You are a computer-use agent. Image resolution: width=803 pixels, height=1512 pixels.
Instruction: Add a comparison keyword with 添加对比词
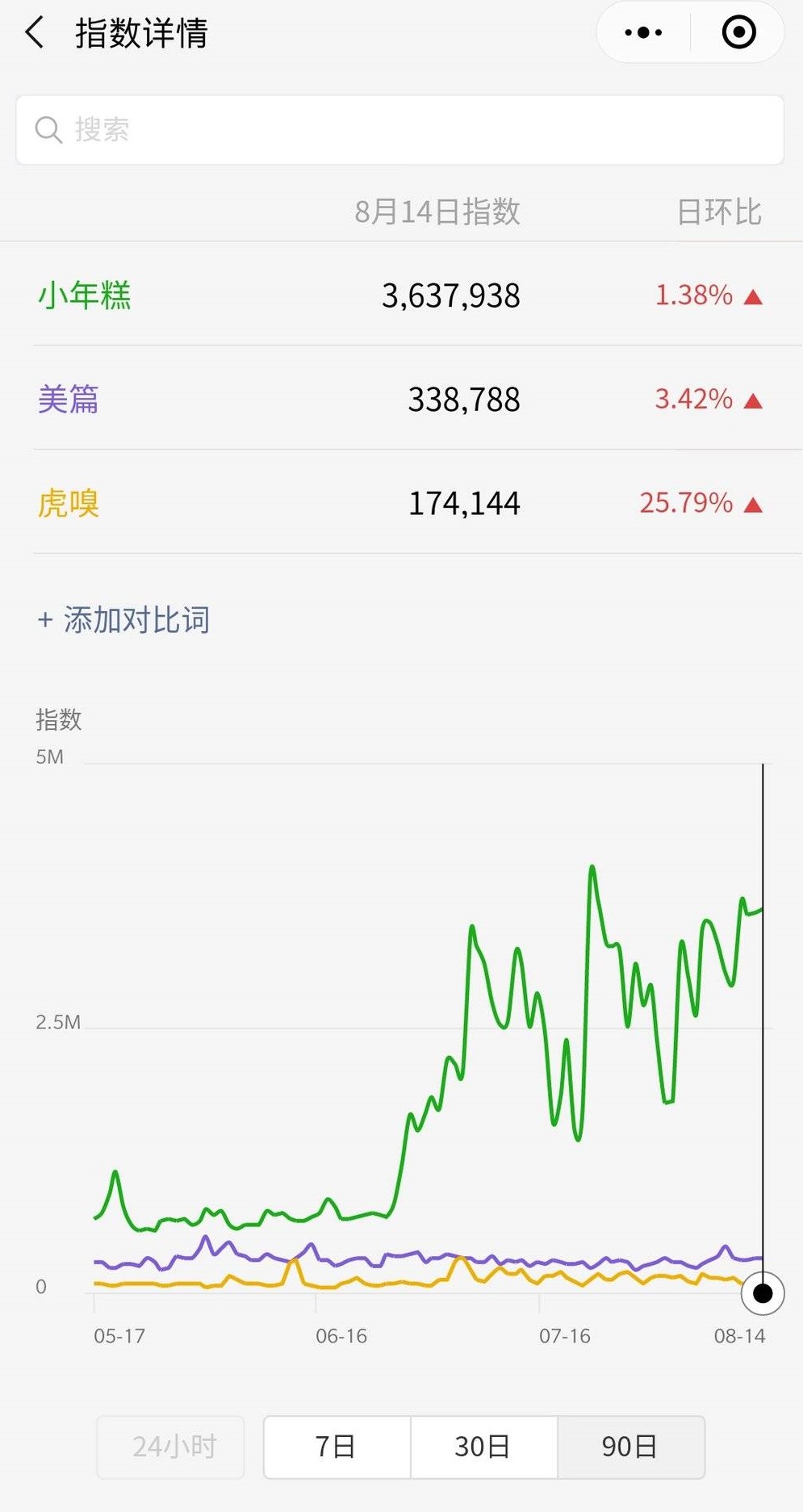coord(123,620)
